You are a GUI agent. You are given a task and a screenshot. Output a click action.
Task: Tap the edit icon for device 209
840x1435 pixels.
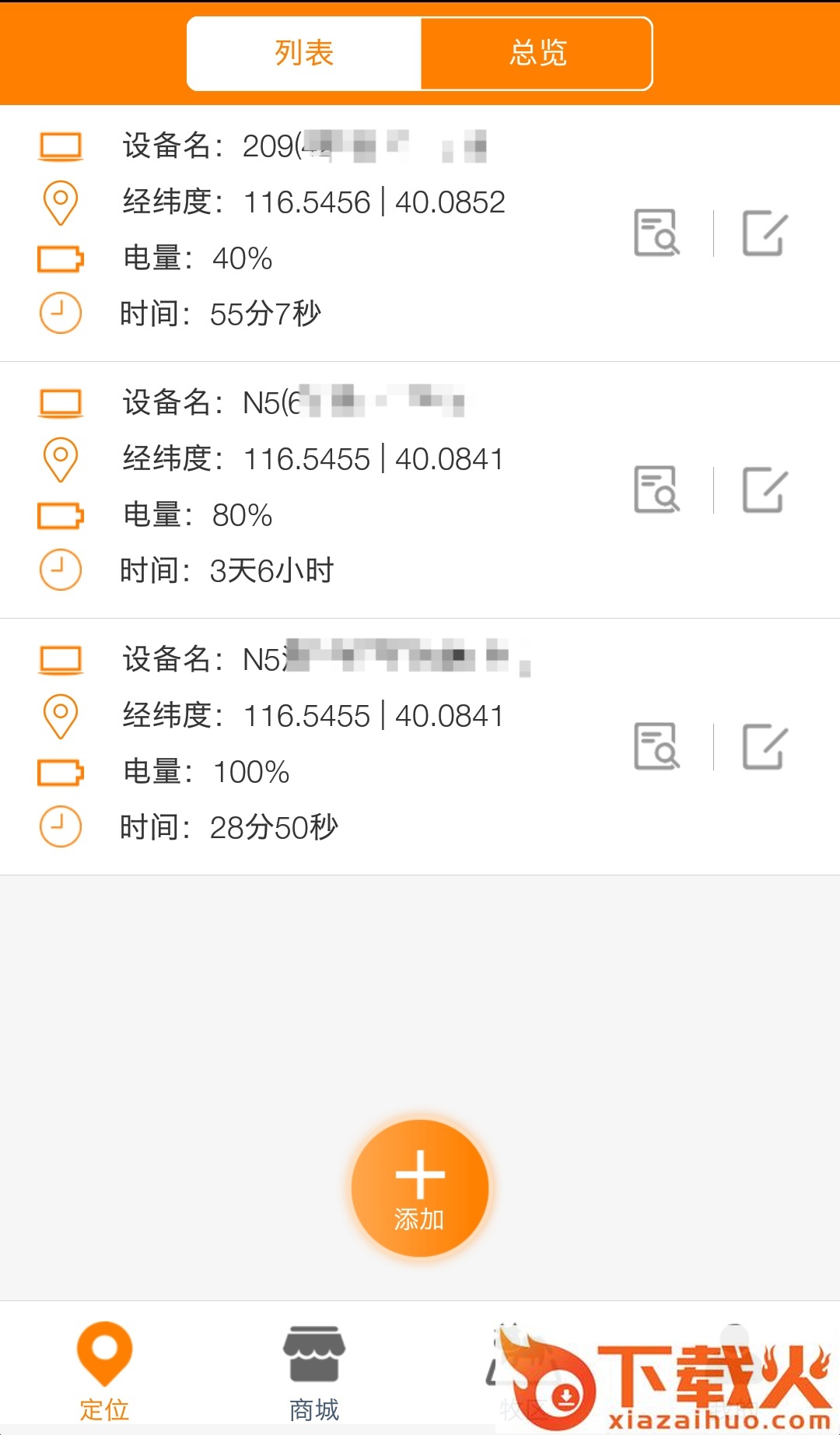[765, 233]
